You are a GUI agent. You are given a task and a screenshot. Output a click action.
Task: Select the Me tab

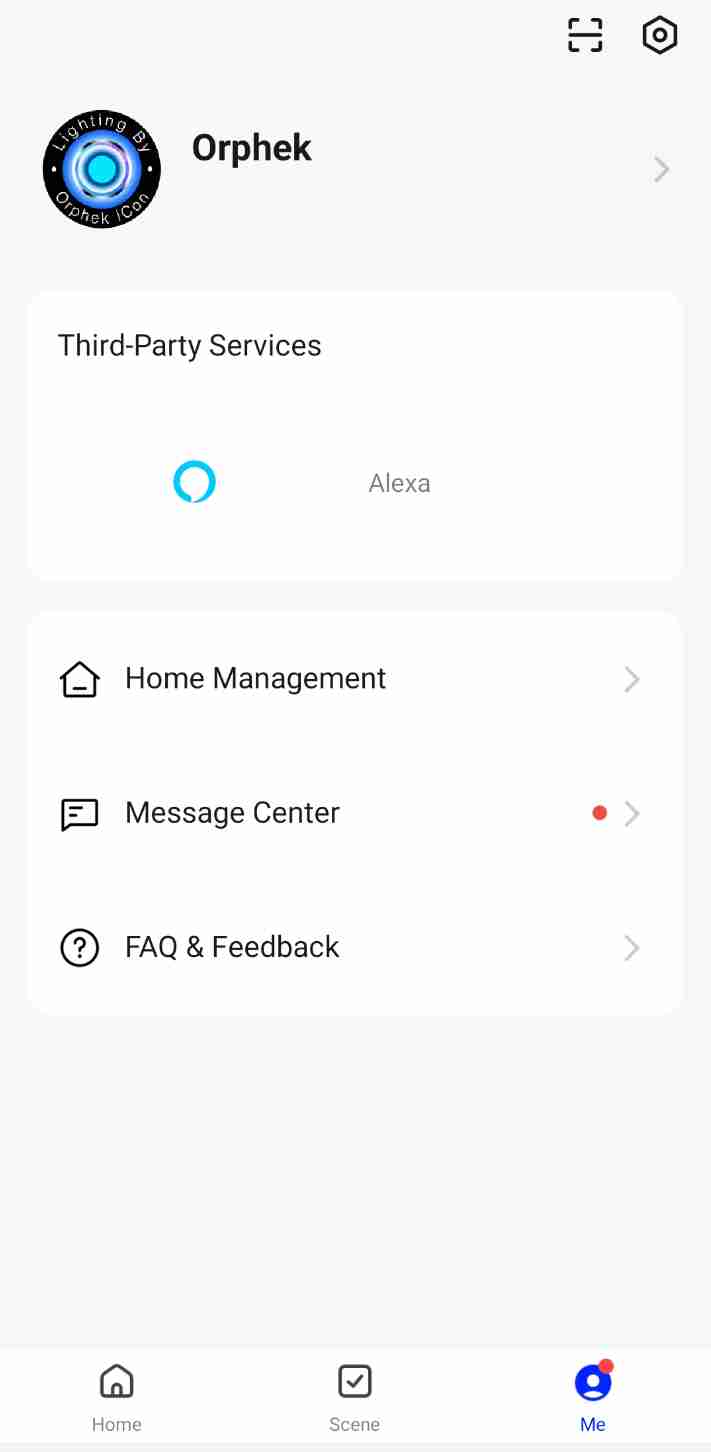[593, 1397]
